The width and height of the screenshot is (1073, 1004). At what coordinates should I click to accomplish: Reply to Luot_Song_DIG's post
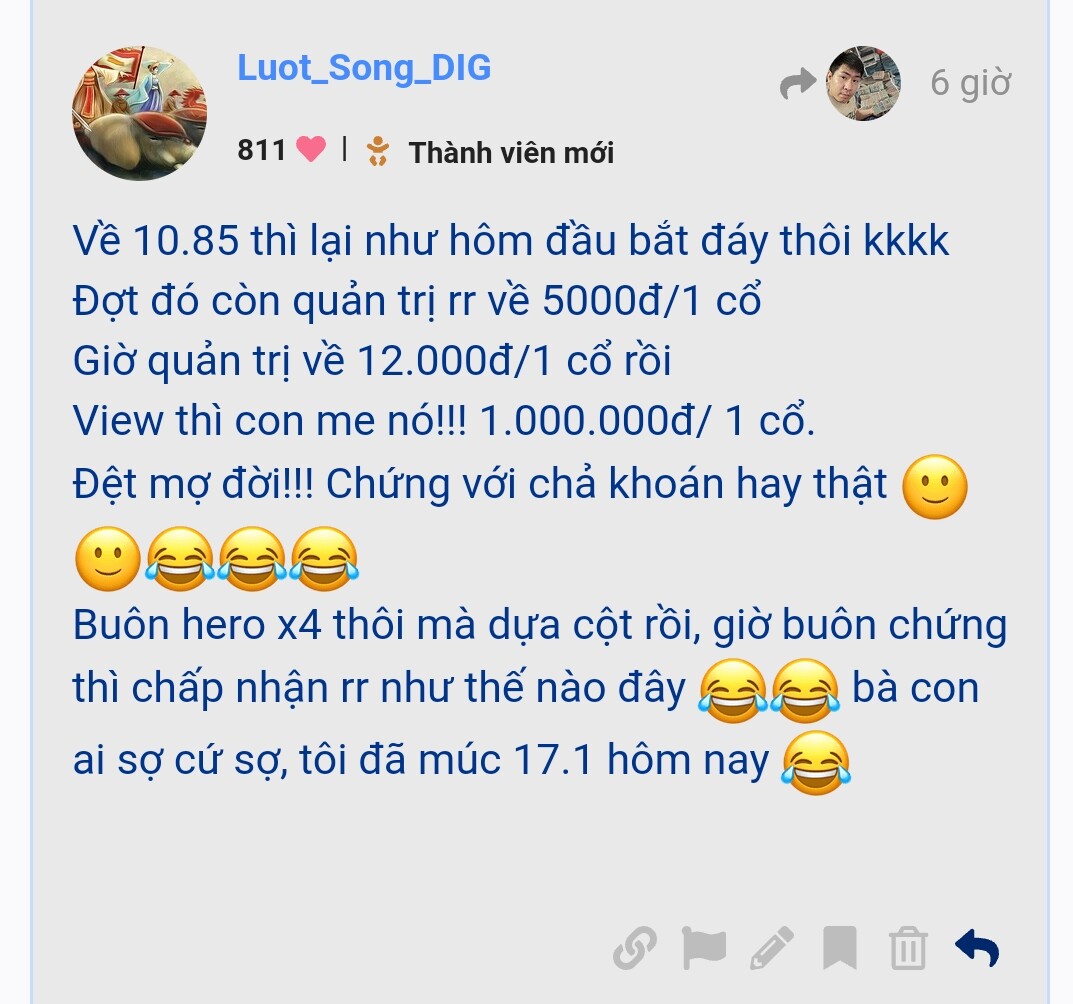pyautogui.click(x=977, y=946)
